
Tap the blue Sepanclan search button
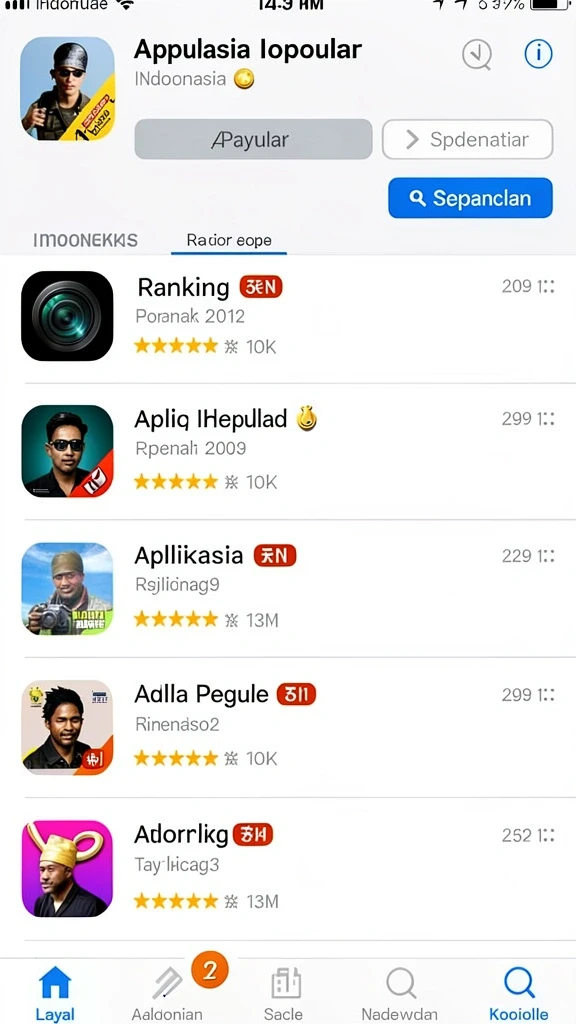pyautogui.click(x=470, y=198)
